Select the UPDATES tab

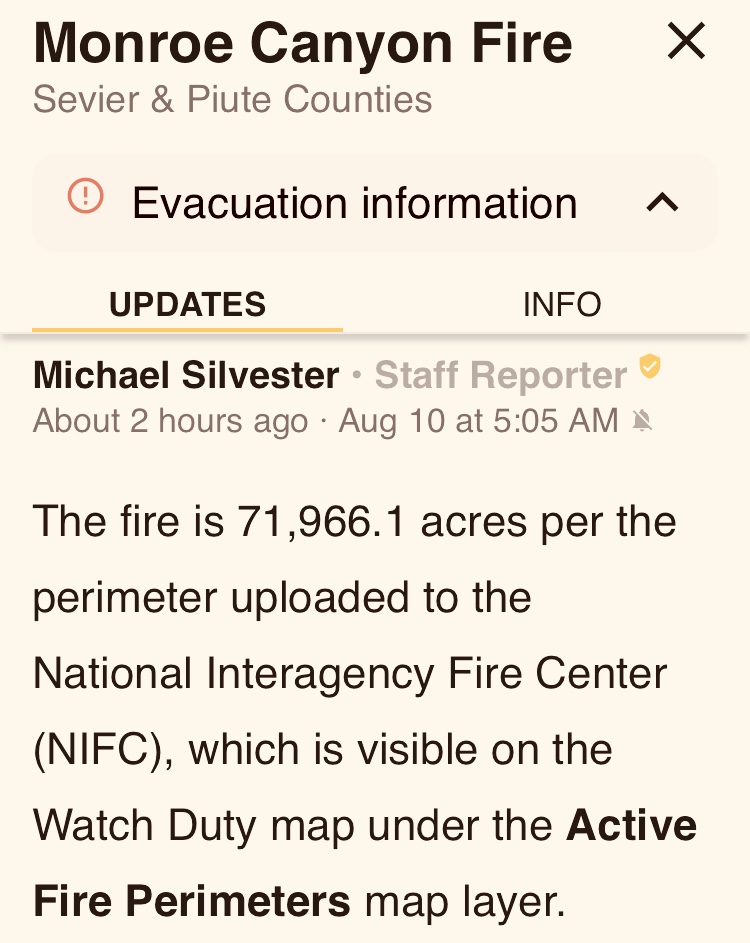188,305
